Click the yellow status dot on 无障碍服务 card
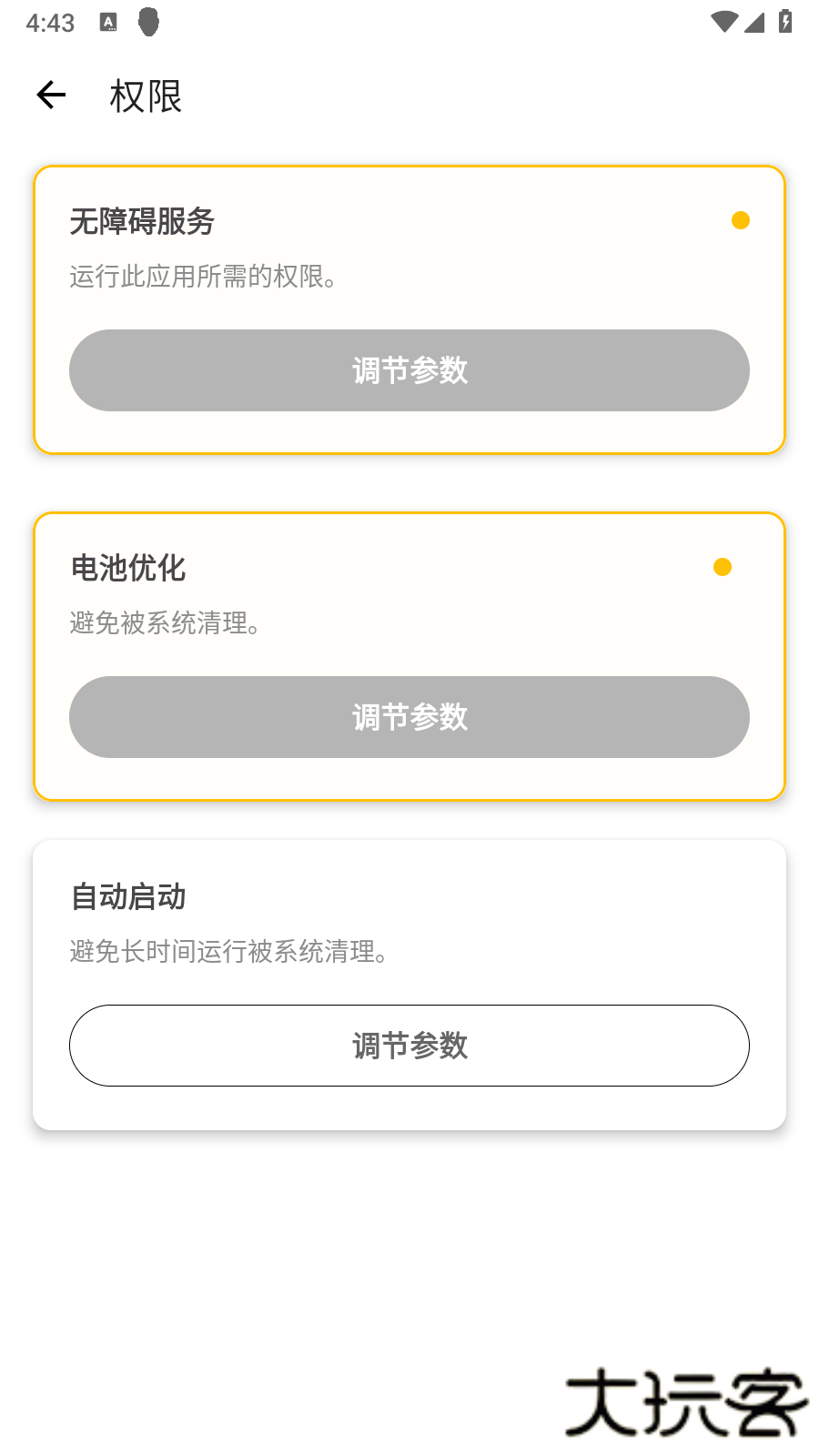 741,219
